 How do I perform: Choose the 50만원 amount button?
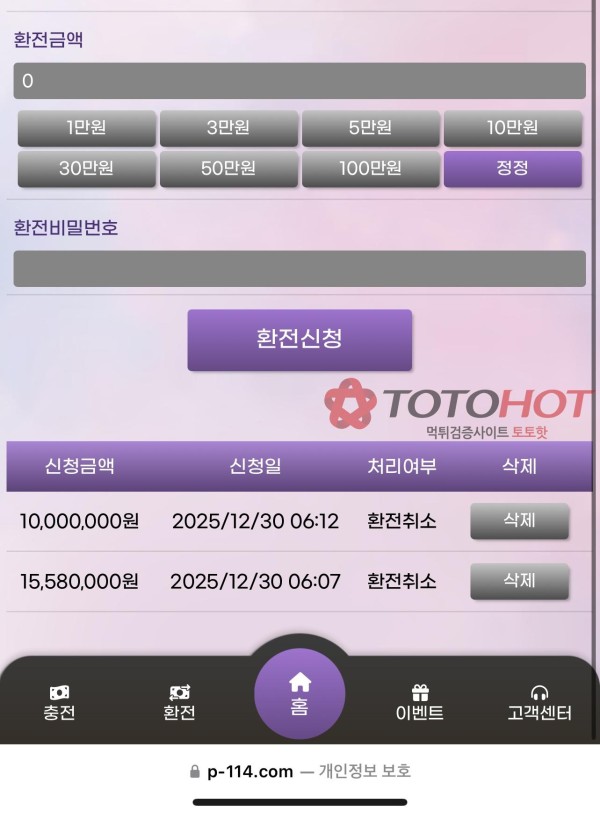point(229,169)
